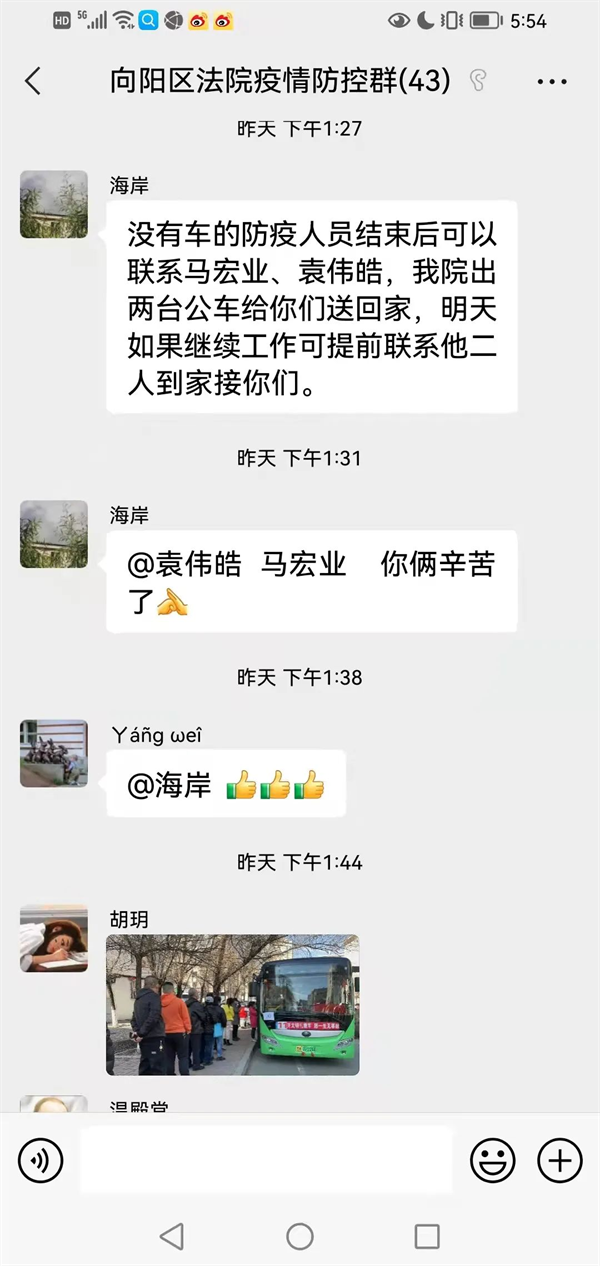Open the plus attachment menu
Screen dimensions: 600x1266
point(560,1160)
